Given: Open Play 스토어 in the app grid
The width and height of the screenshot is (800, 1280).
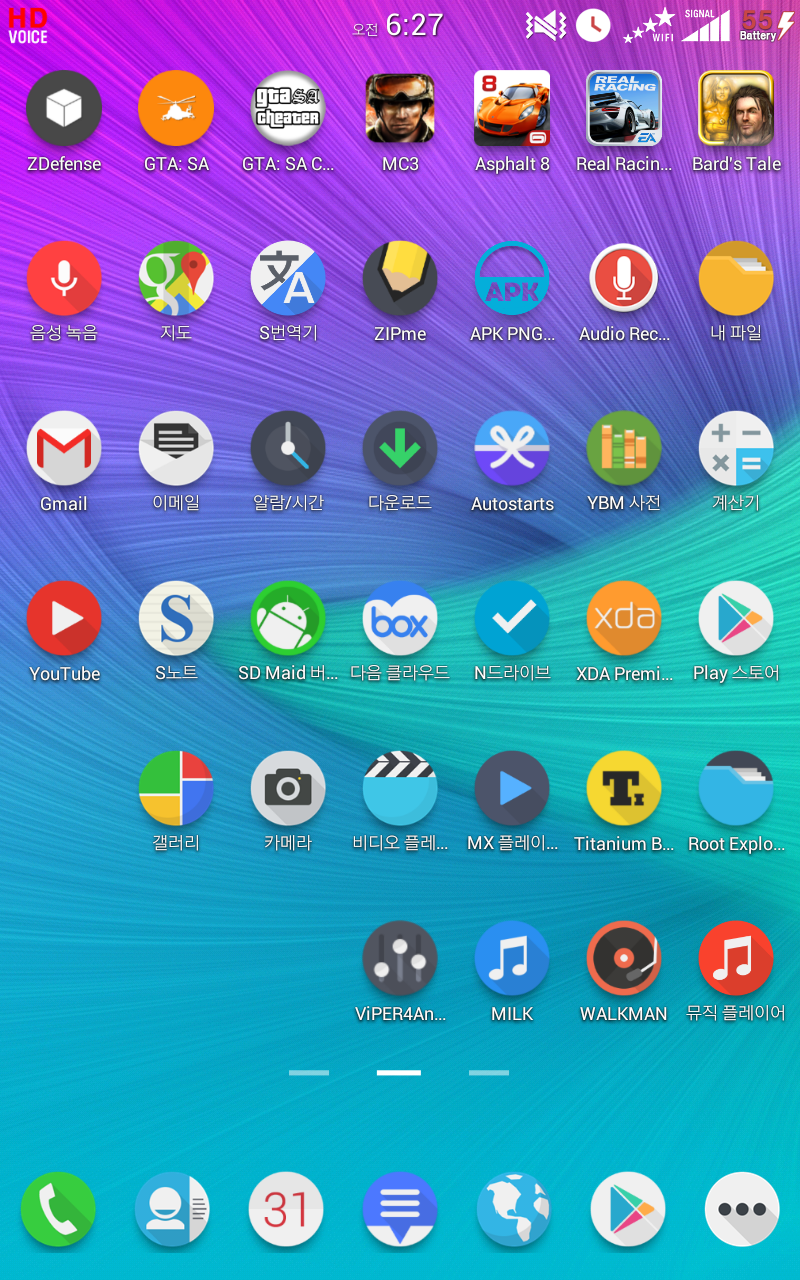Looking at the screenshot, I should [736, 619].
